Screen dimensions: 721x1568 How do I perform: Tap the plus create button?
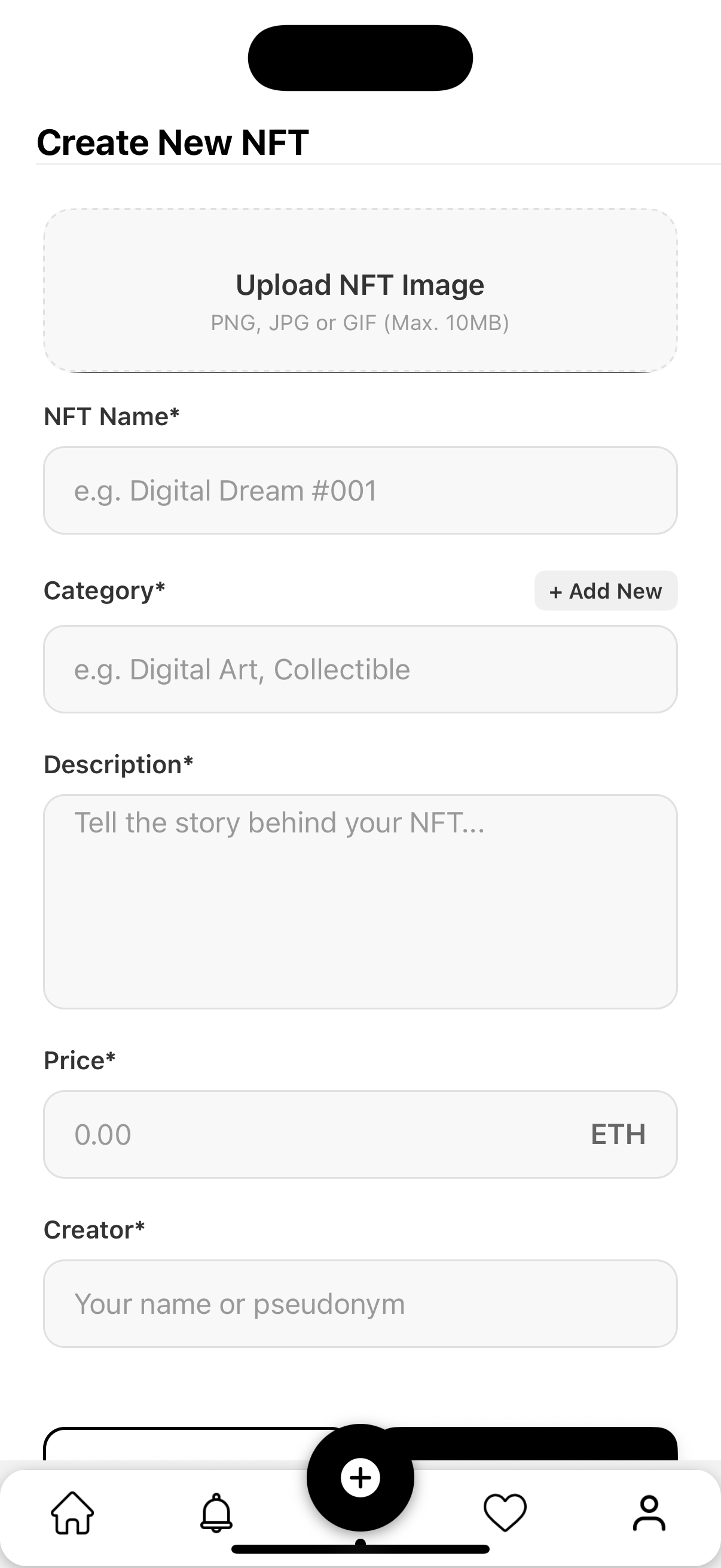(x=360, y=1477)
